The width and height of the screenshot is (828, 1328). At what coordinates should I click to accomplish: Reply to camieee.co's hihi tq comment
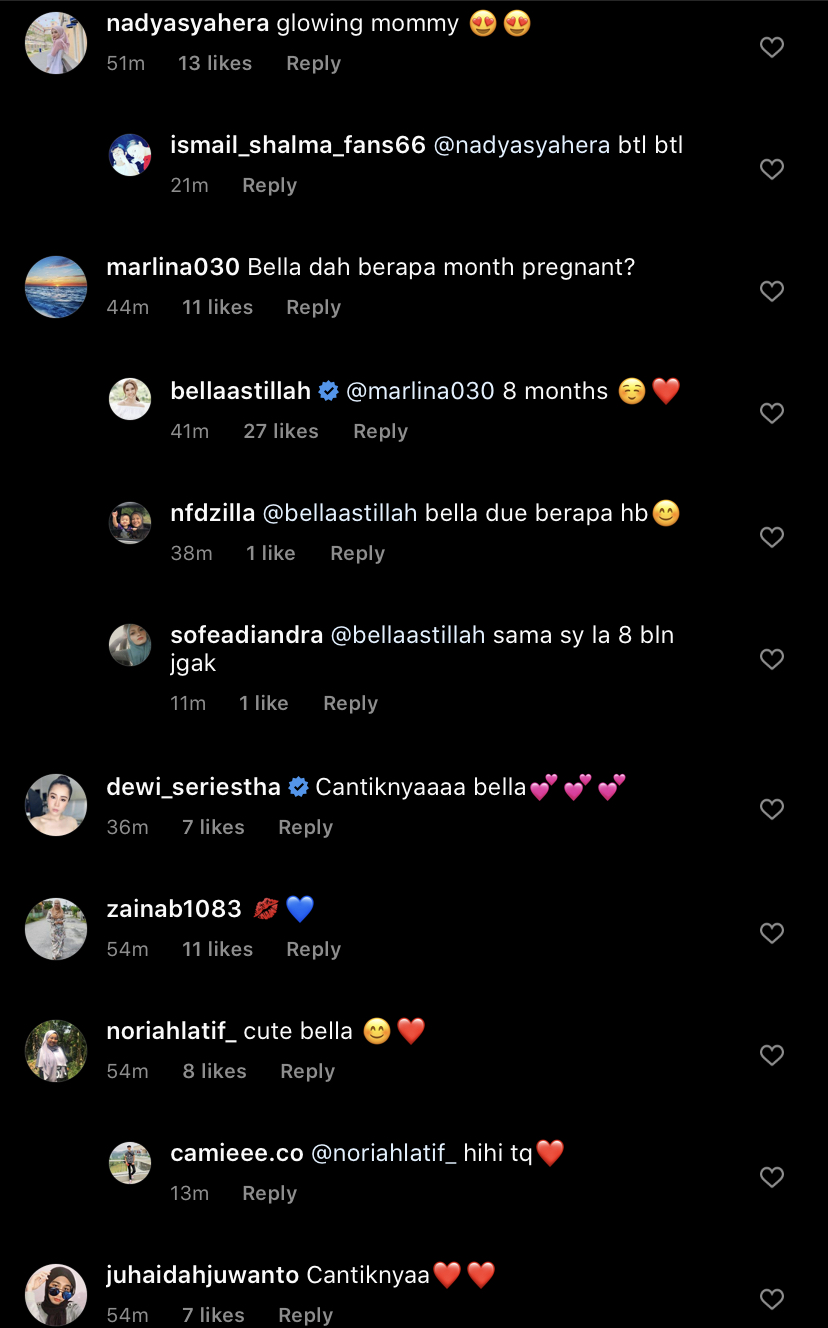click(269, 1193)
